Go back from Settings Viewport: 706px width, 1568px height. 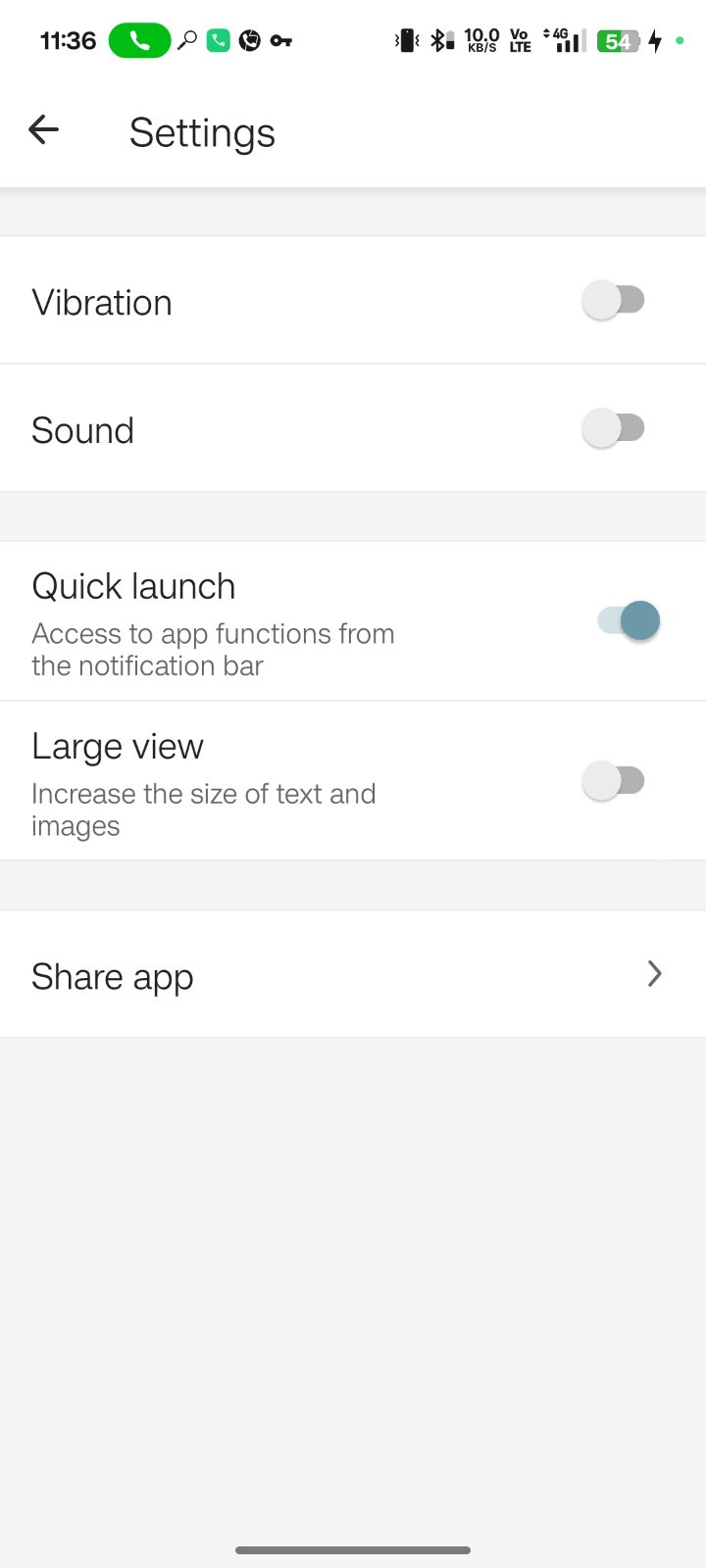click(x=44, y=129)
